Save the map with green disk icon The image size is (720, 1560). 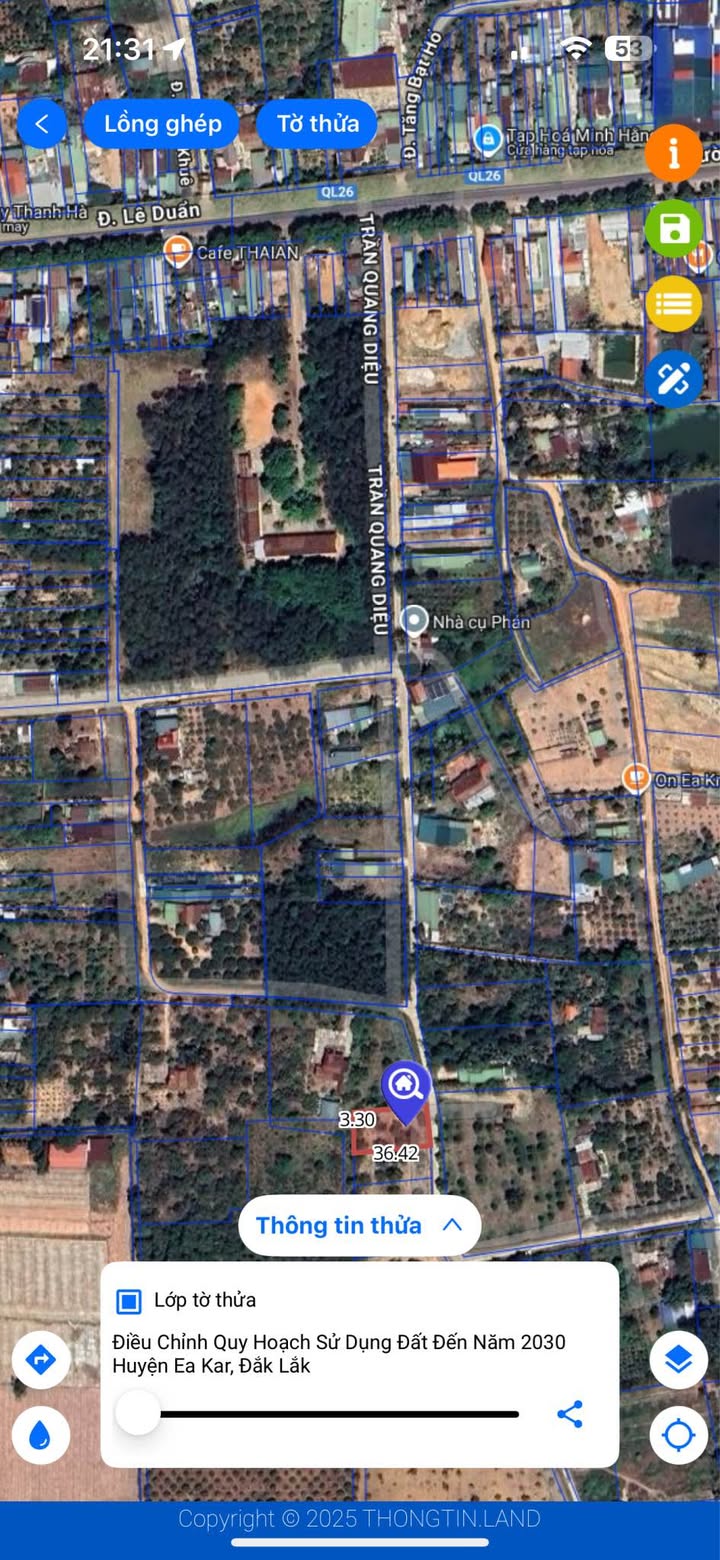tap(673, 228)
